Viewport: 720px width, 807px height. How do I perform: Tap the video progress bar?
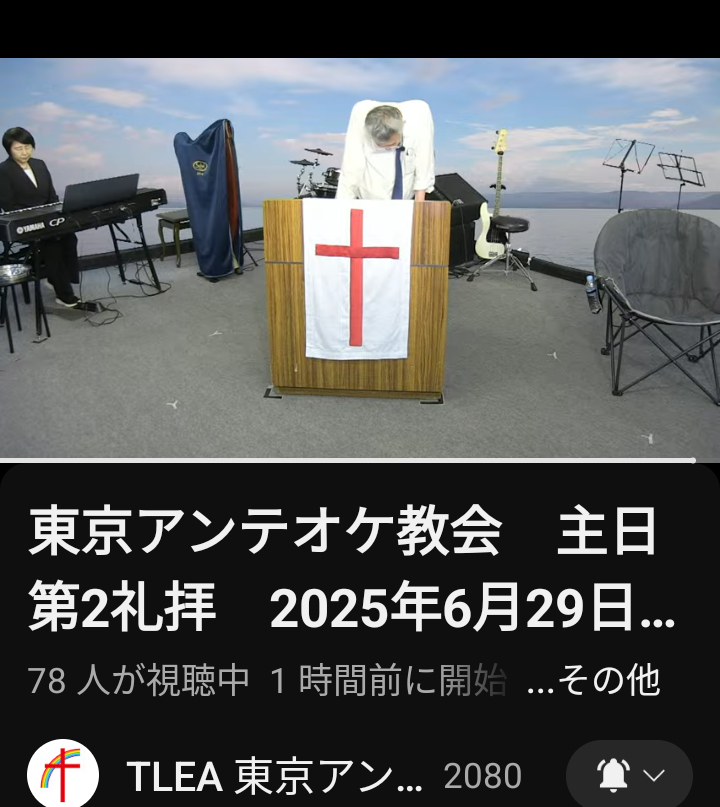(348, 460)
